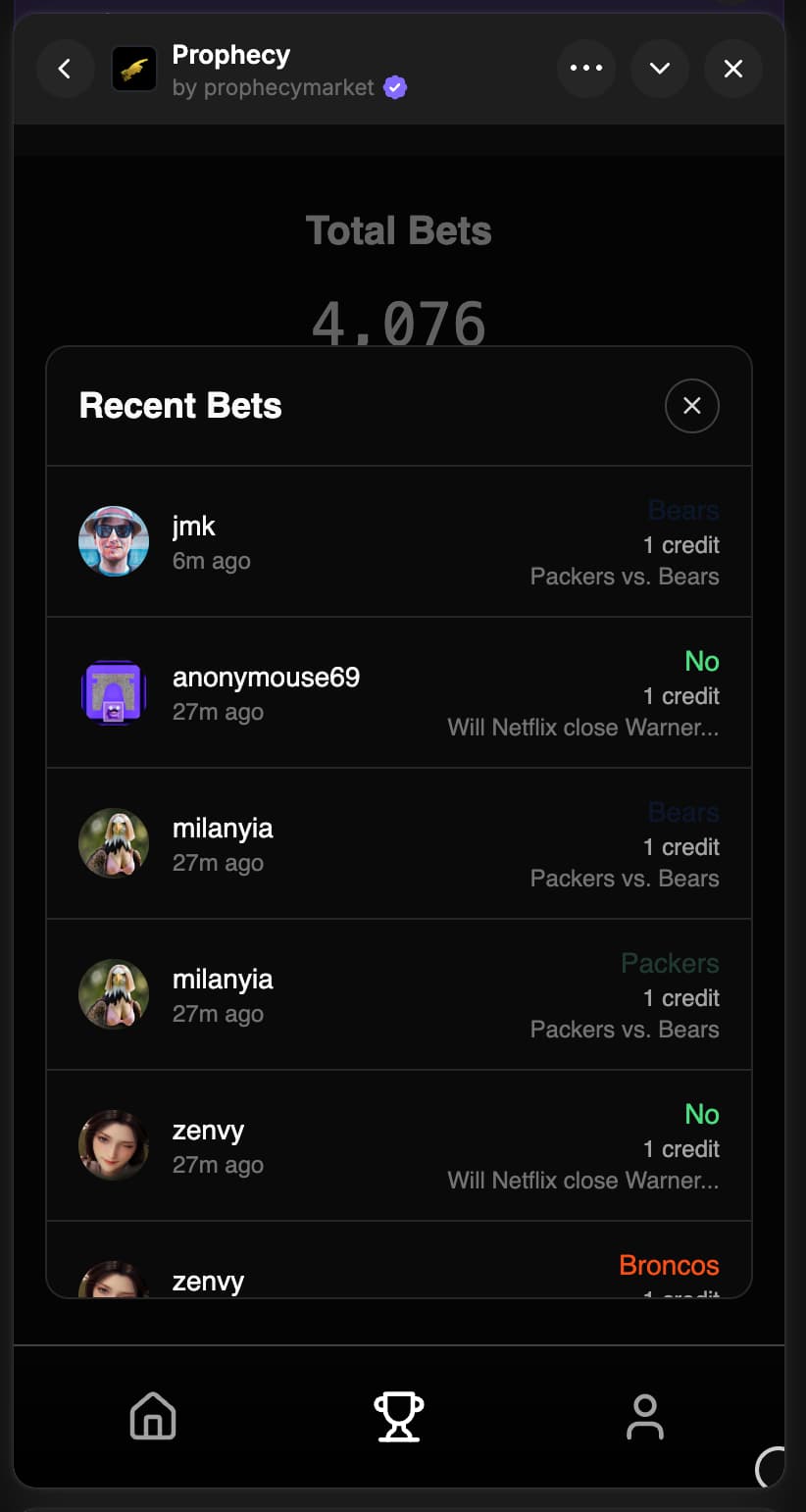Collapse the Prophecy mini app with chevron
Viewport: 806px width, 1512px height.
(660, 69)
